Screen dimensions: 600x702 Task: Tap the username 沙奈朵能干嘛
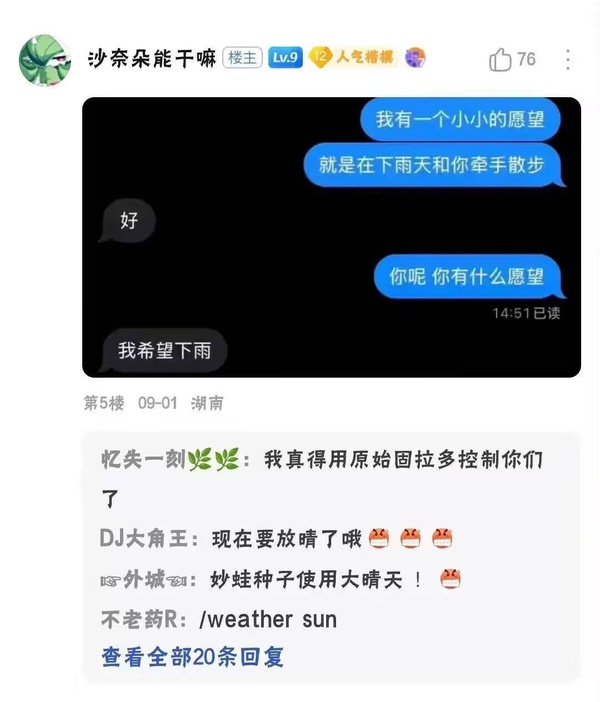click(152, 58)
